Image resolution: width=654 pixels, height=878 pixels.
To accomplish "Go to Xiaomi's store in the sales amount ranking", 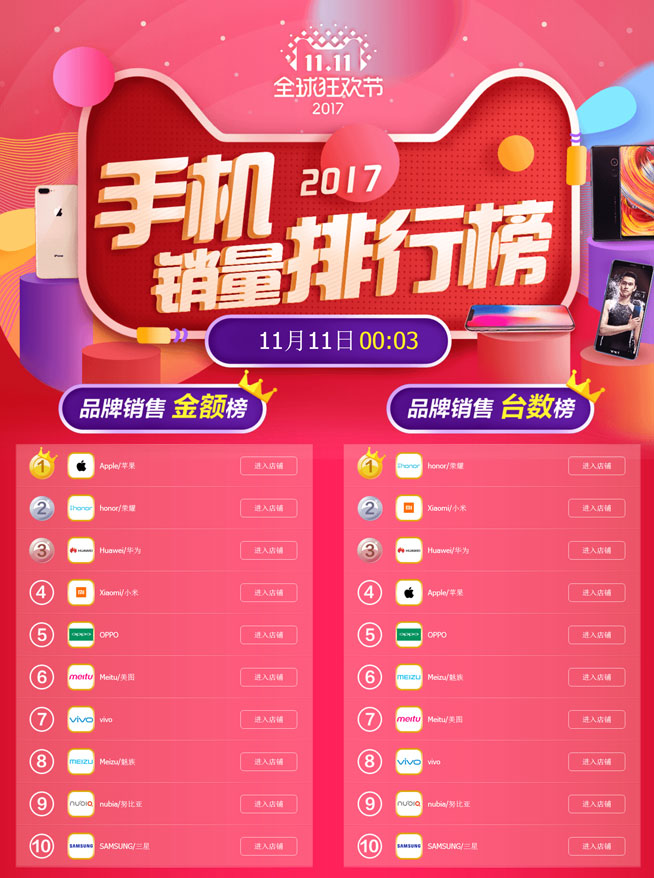I will [268, 592].
